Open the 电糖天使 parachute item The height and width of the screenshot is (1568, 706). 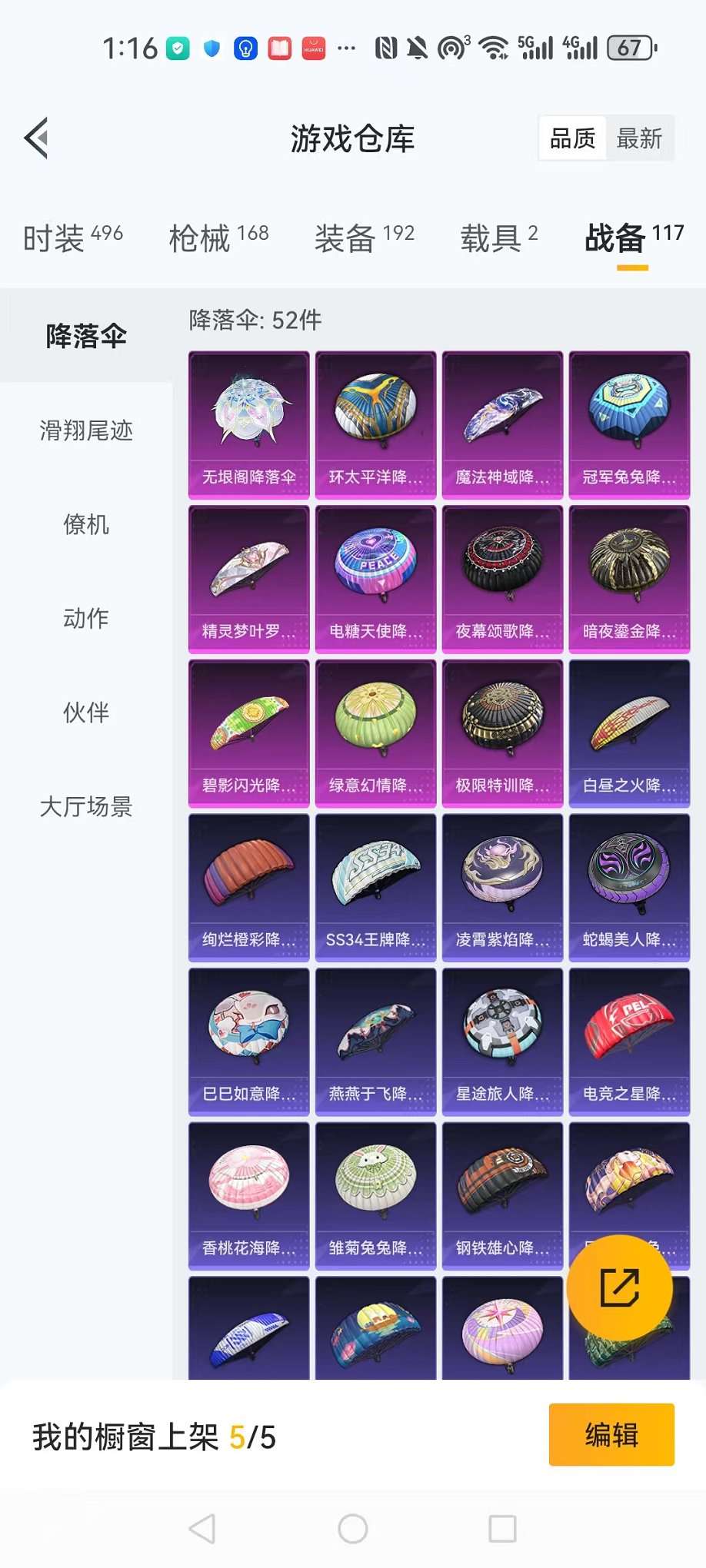(375, 579)
